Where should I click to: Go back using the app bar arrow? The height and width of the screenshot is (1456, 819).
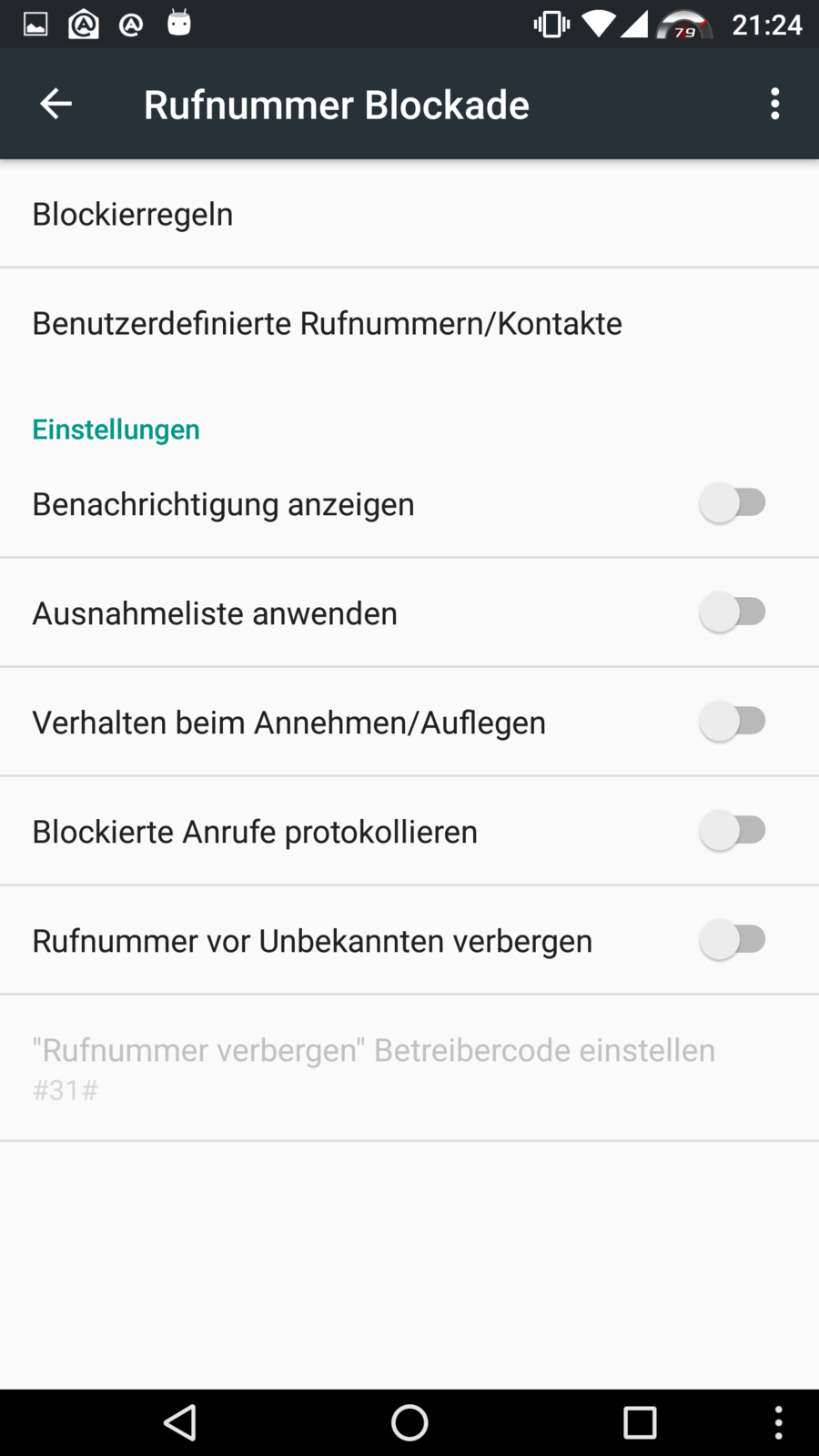[56, 104]
